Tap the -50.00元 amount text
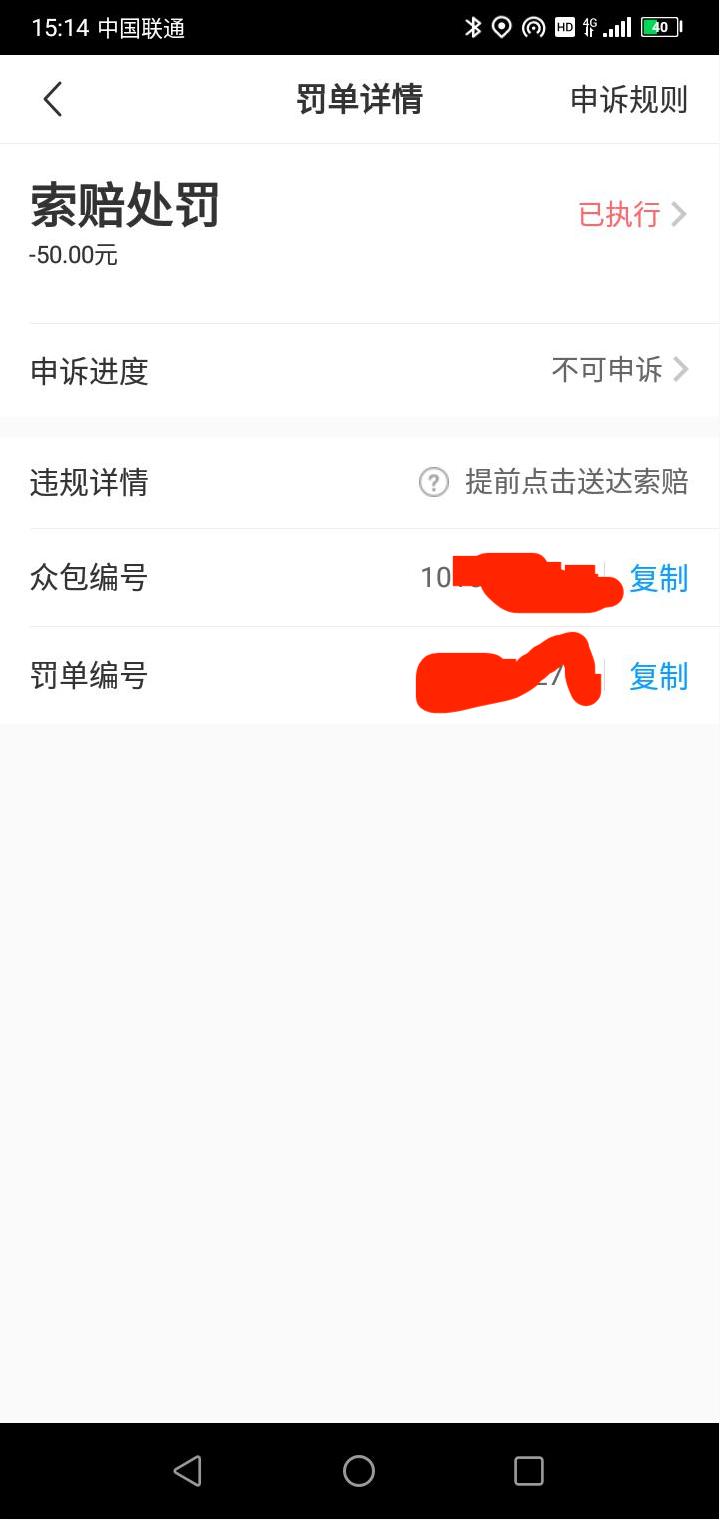 [74, 255]
